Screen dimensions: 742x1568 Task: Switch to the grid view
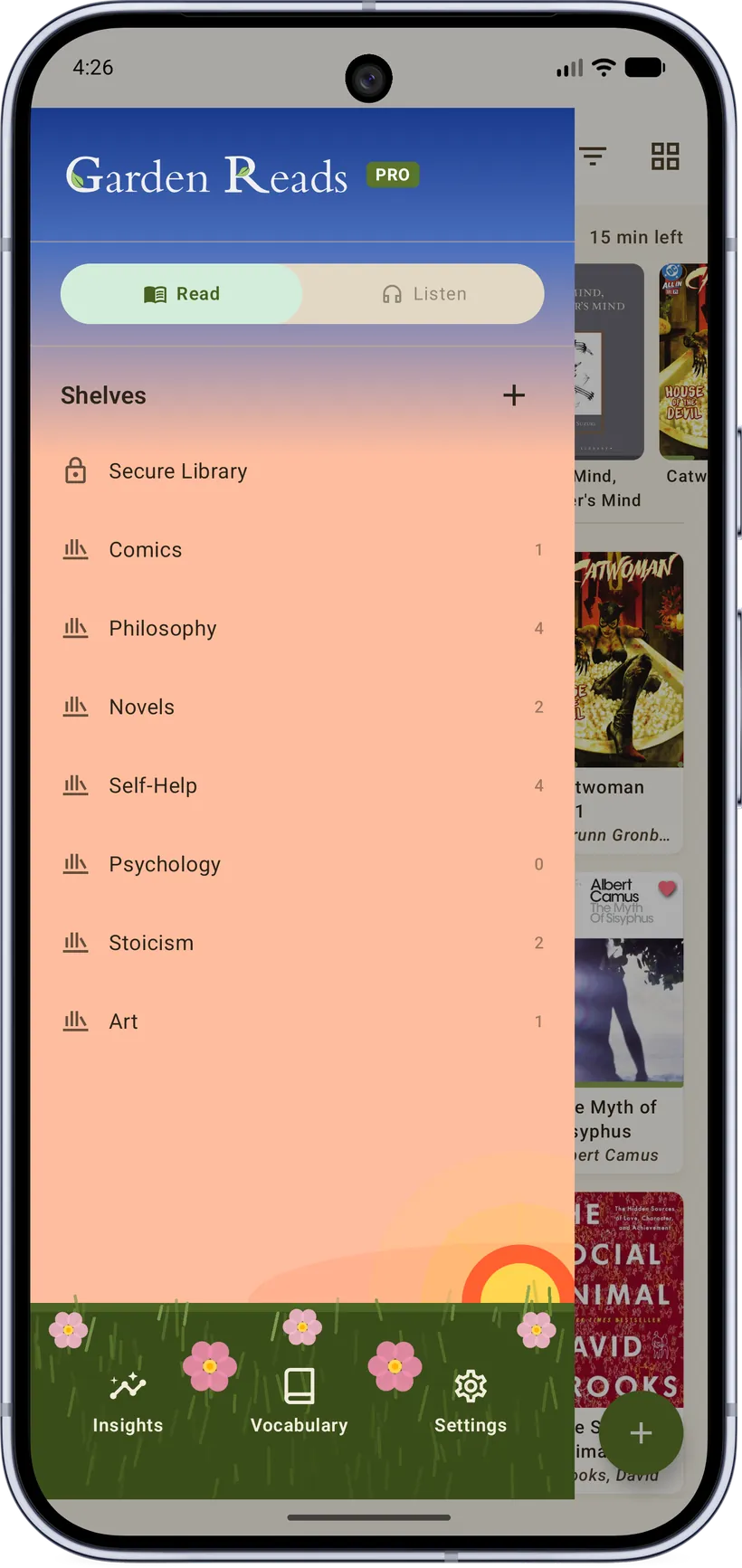pos(665,157)
